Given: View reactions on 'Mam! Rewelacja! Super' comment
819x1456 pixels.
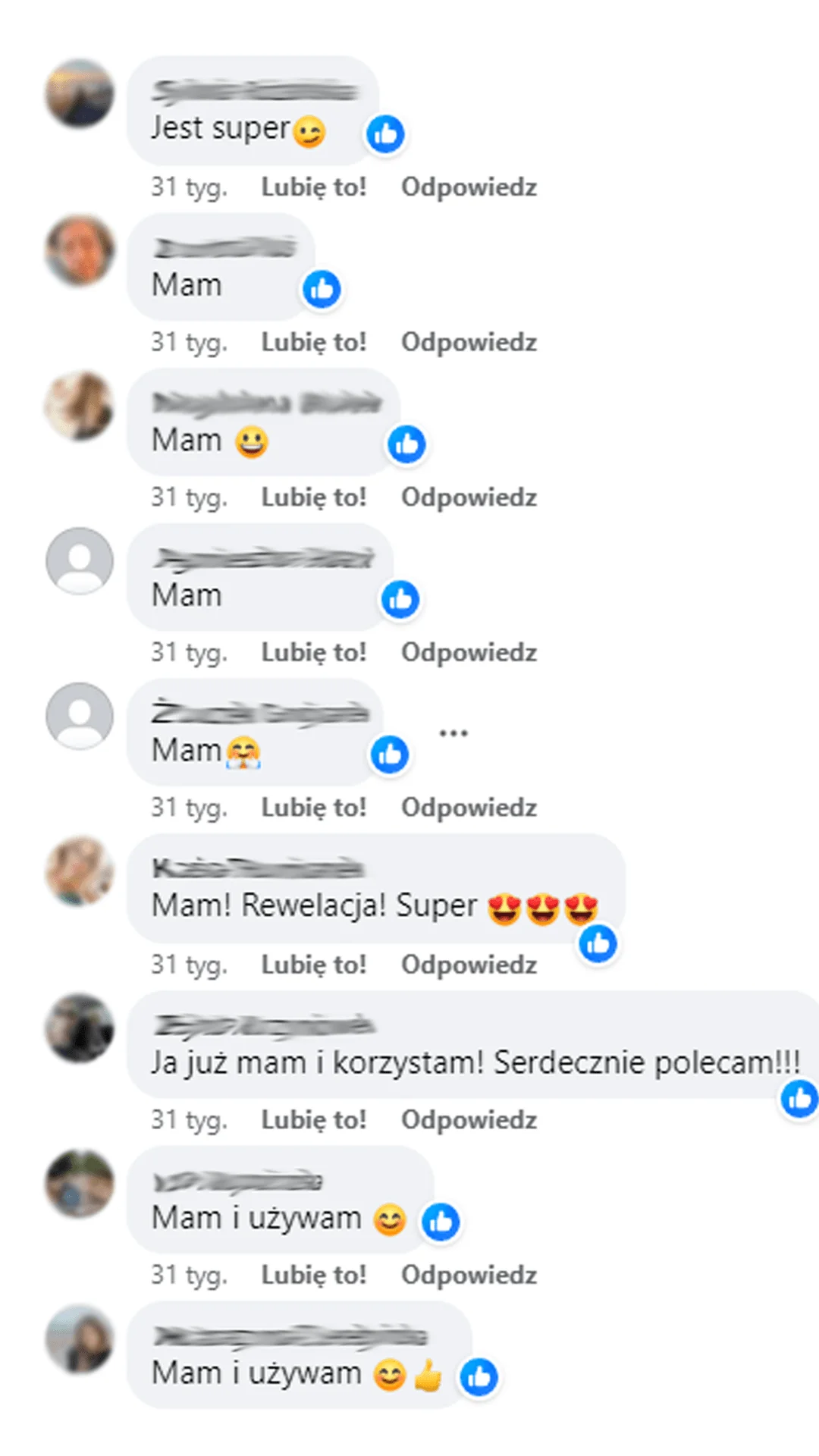Looking at the screenshot, I should coord(598,944).
